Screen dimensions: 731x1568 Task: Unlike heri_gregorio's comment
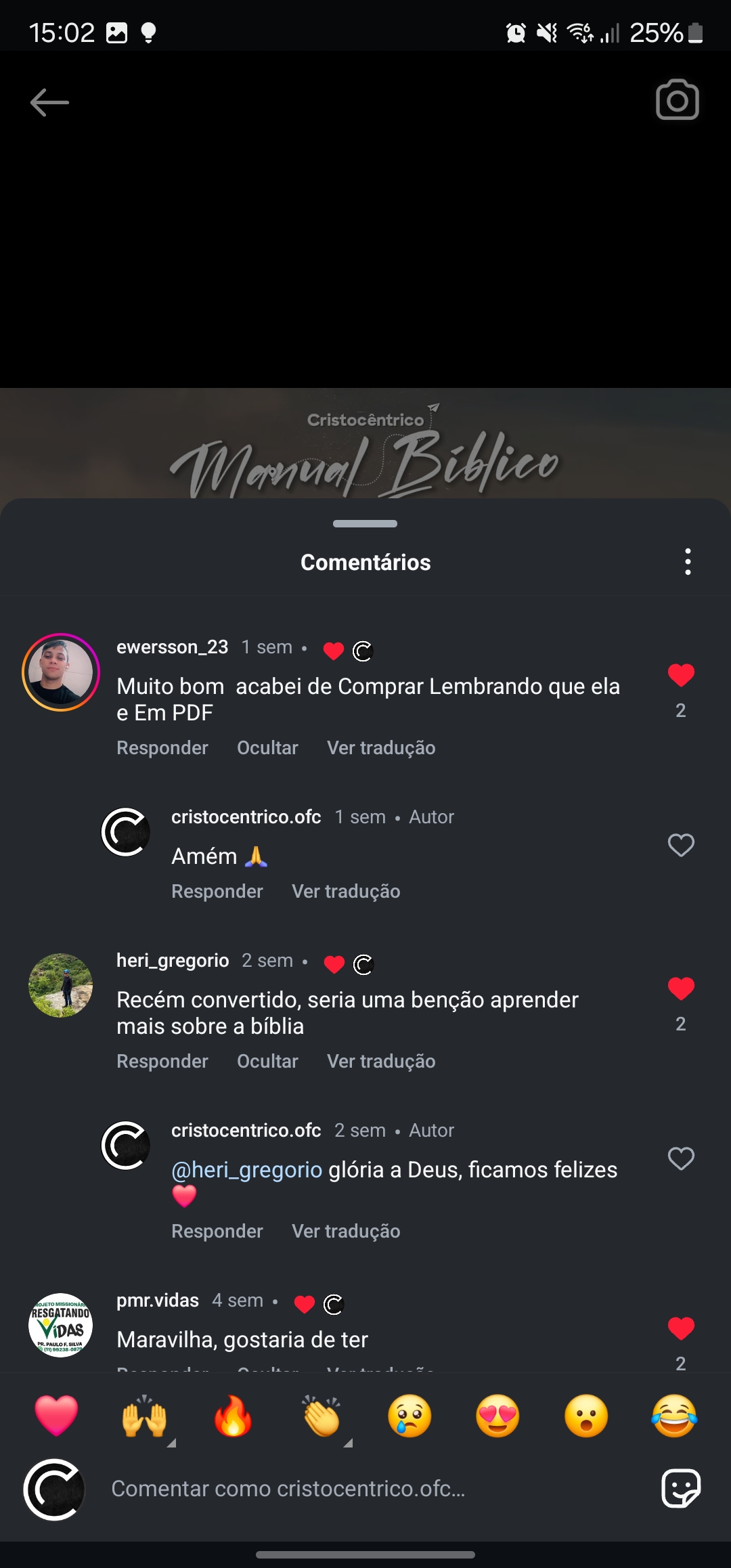(x=680, y=989)
